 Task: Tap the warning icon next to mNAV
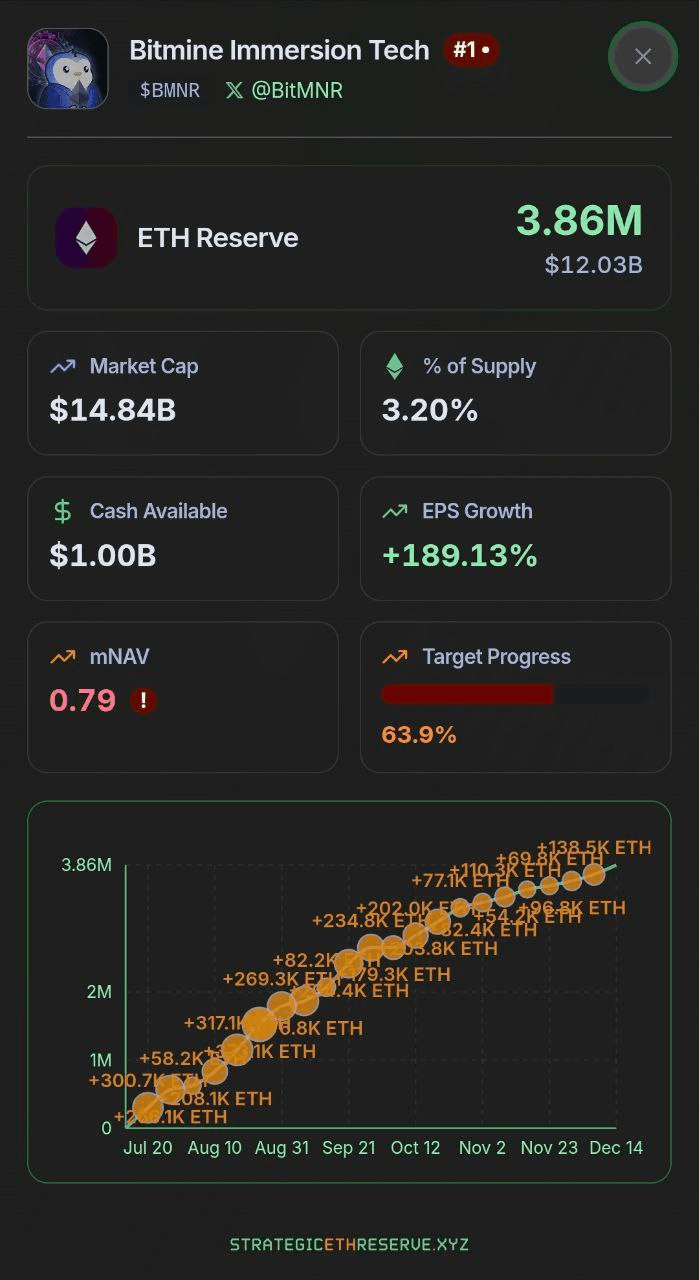pyautogui.click(x=143, y=701)
